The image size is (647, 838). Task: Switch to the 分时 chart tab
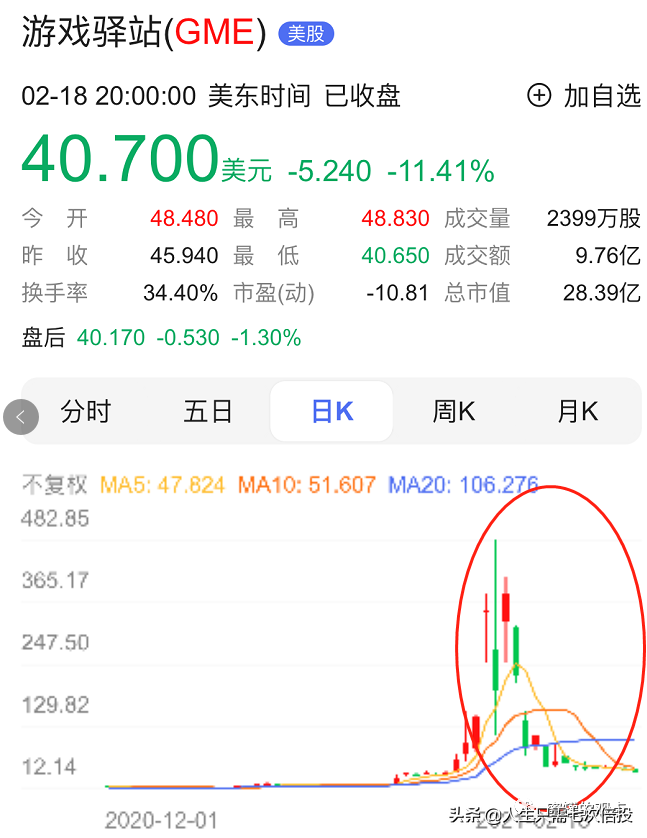[86, 411]
